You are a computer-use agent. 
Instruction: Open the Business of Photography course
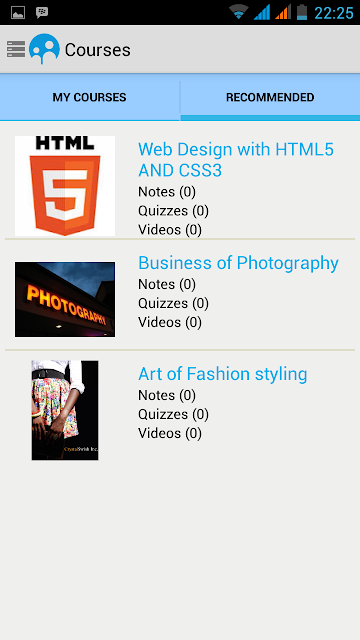pos(180,295)
